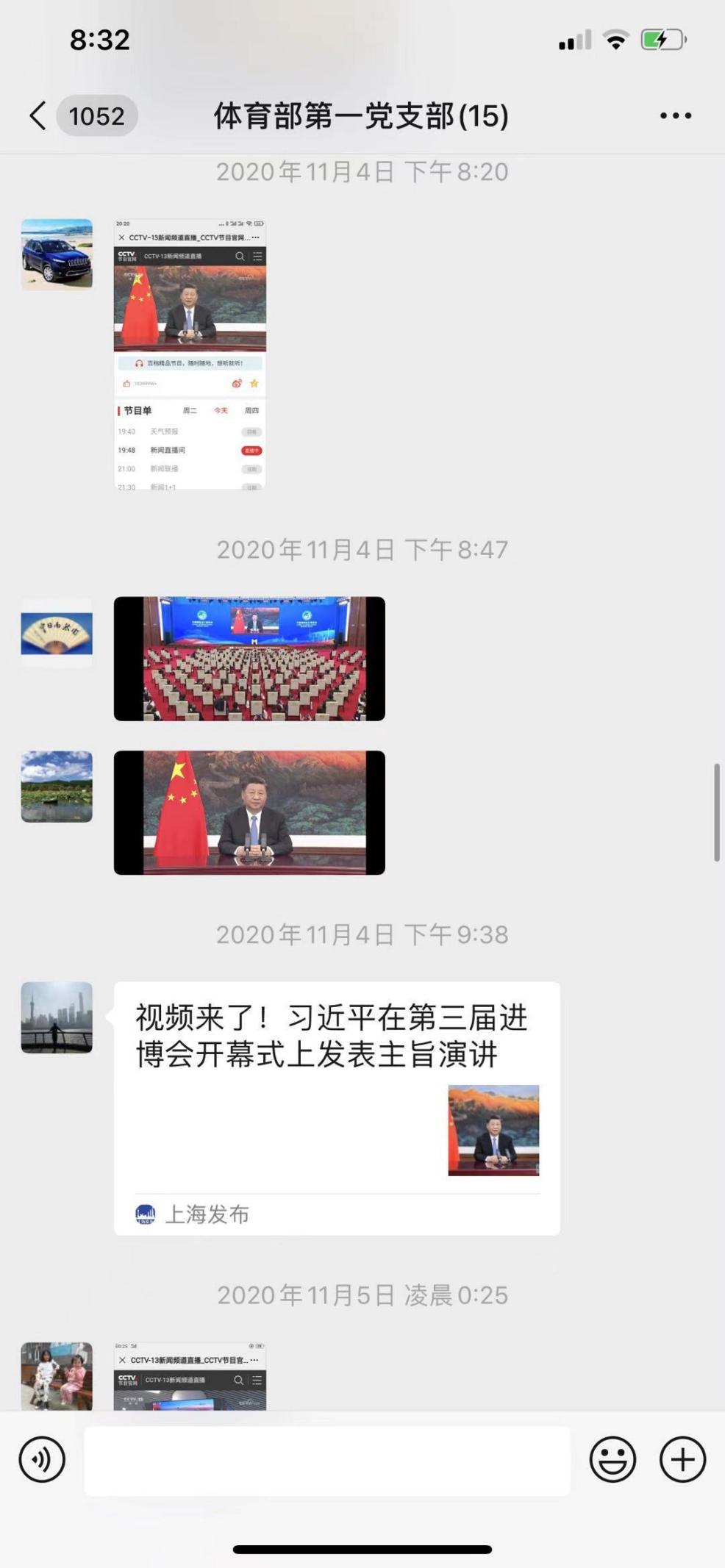Open the partial CCTV-13 screenshot from 0:25

(x=190, y=1376)
